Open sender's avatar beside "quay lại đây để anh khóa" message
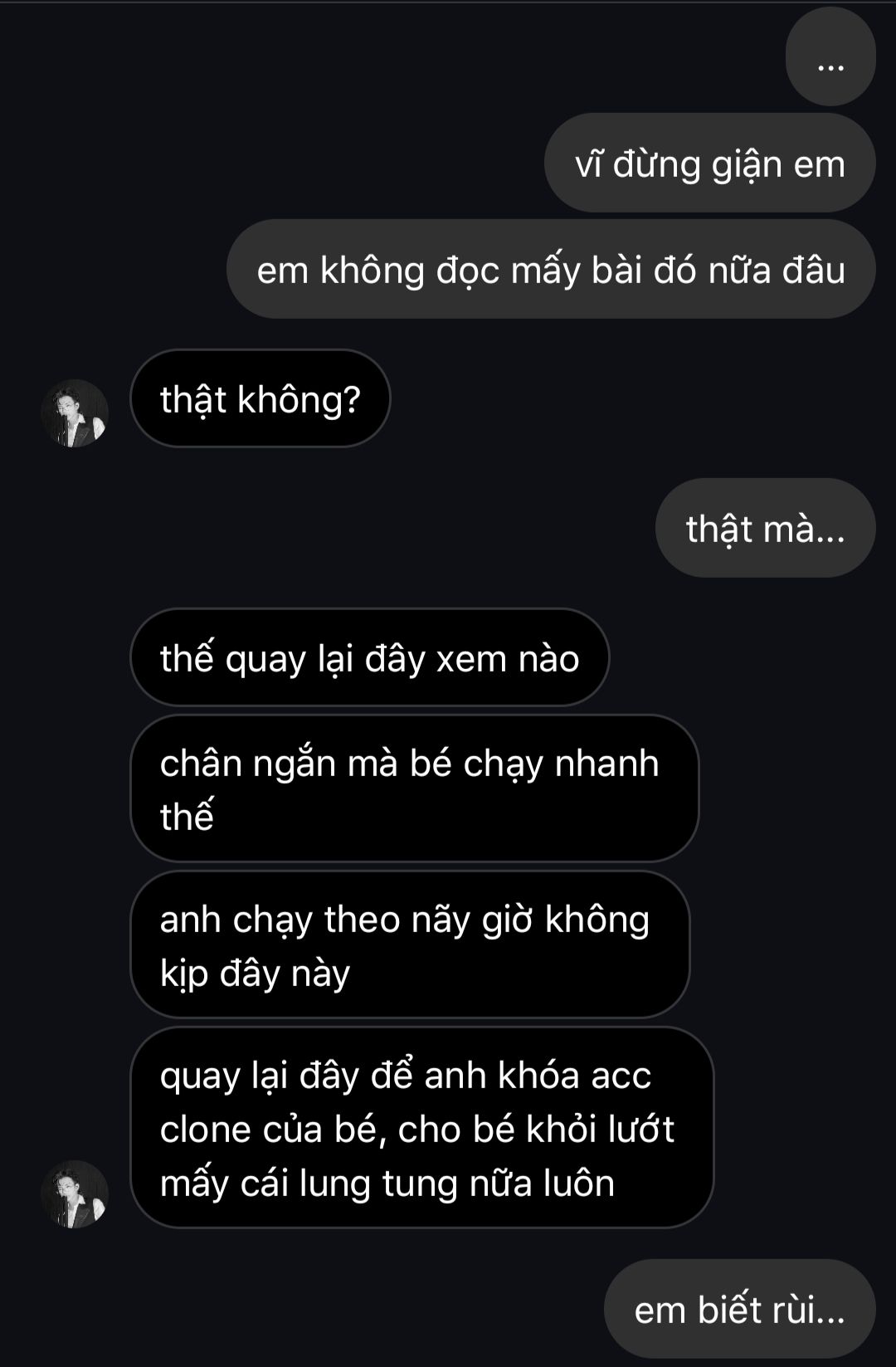This screenshot has height=1367, width=896. [x=75, y=1194]
